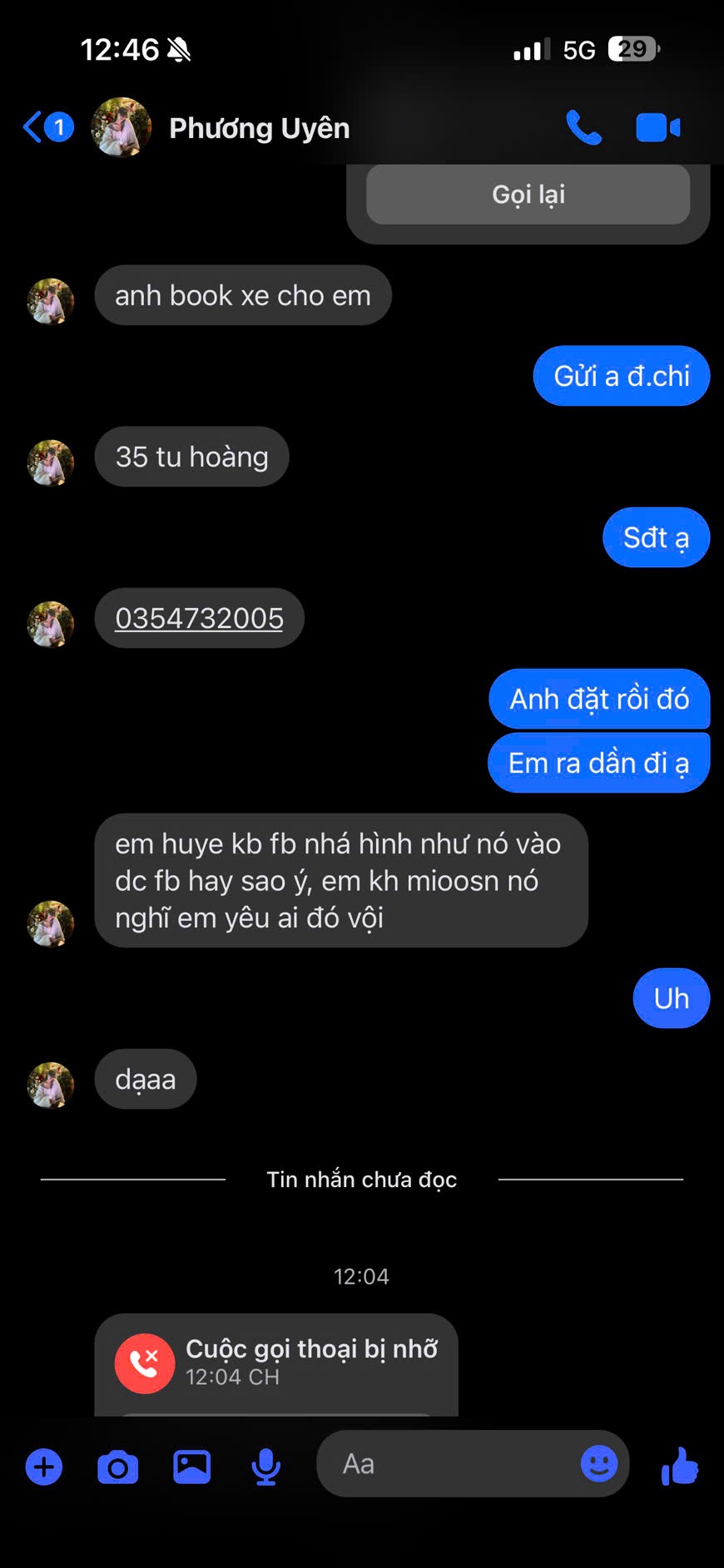Open Phương Uyên's profile from header
The width and height of the screenshot is (724, 1568).
click(259, 128)
